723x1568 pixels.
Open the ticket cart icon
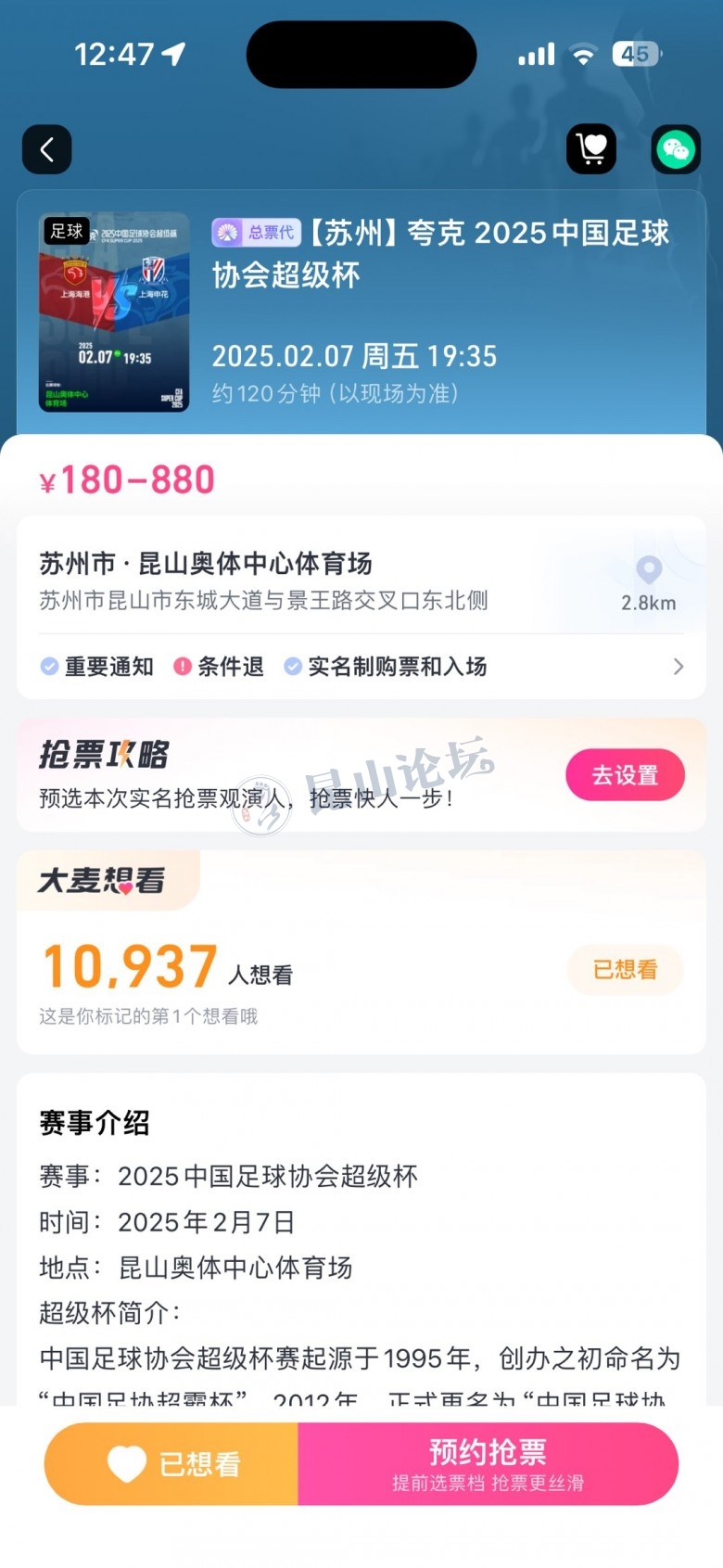(x=591, y=148)
